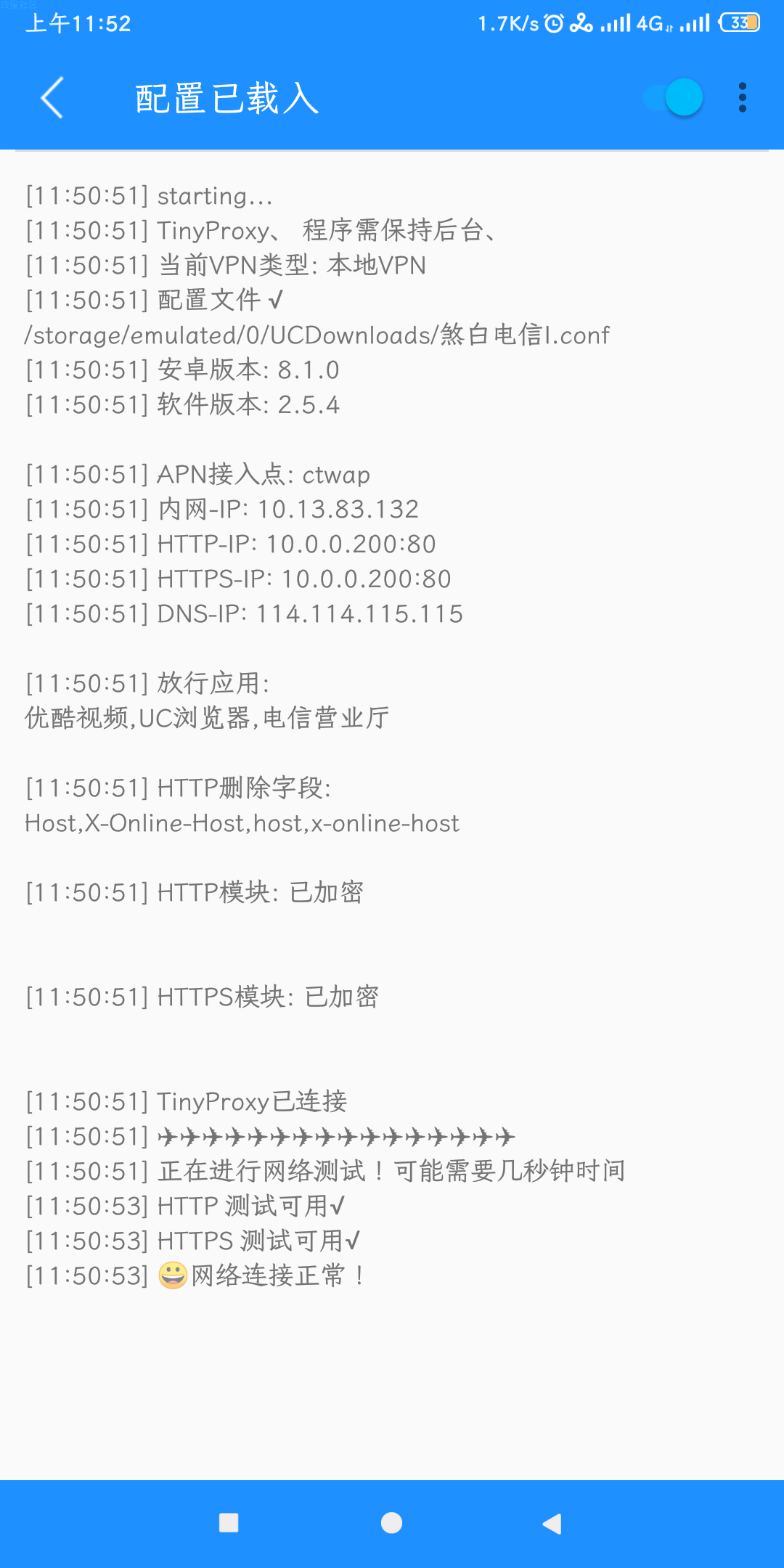Open recent apps via square button
Viewport: 784px width, 1568px height.
click(229, 1523)
